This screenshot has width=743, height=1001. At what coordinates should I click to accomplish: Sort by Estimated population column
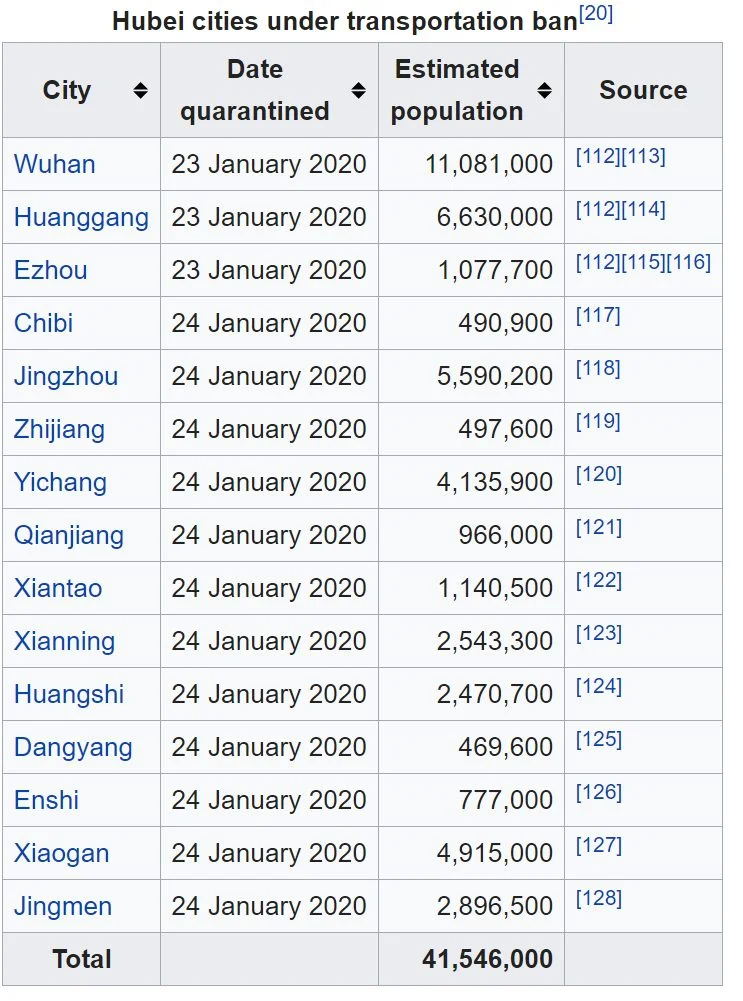click(544, 91)
